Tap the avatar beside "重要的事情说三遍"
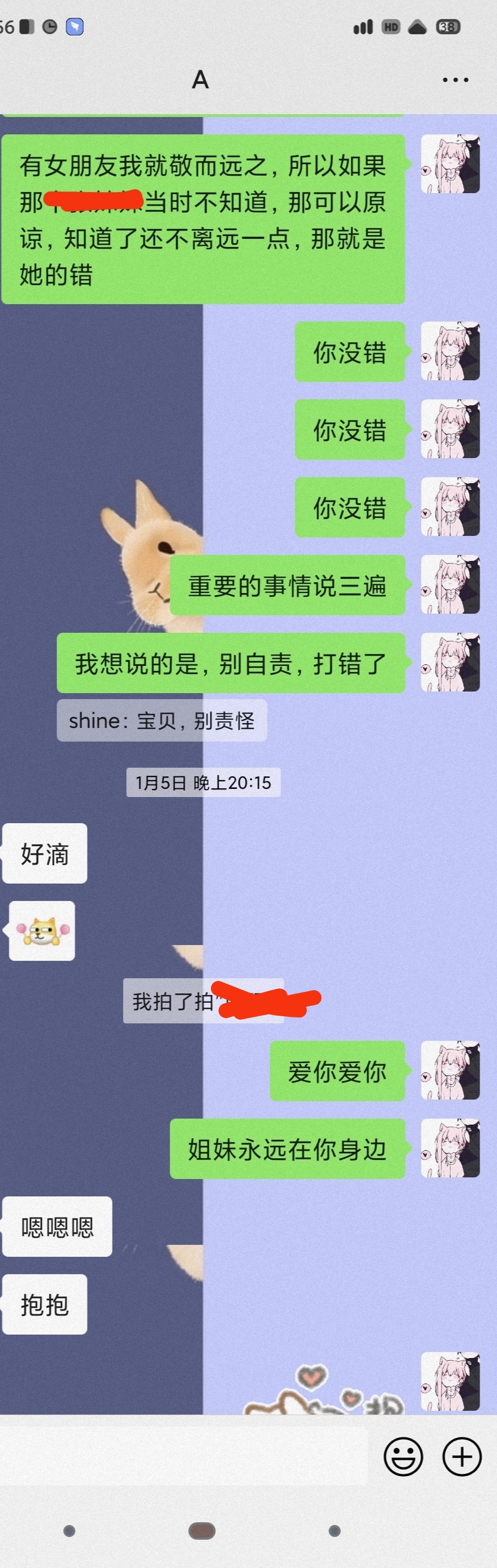The width and height of the screenshot is (497, 1568). pyautogui.click(x=450, y=584)
